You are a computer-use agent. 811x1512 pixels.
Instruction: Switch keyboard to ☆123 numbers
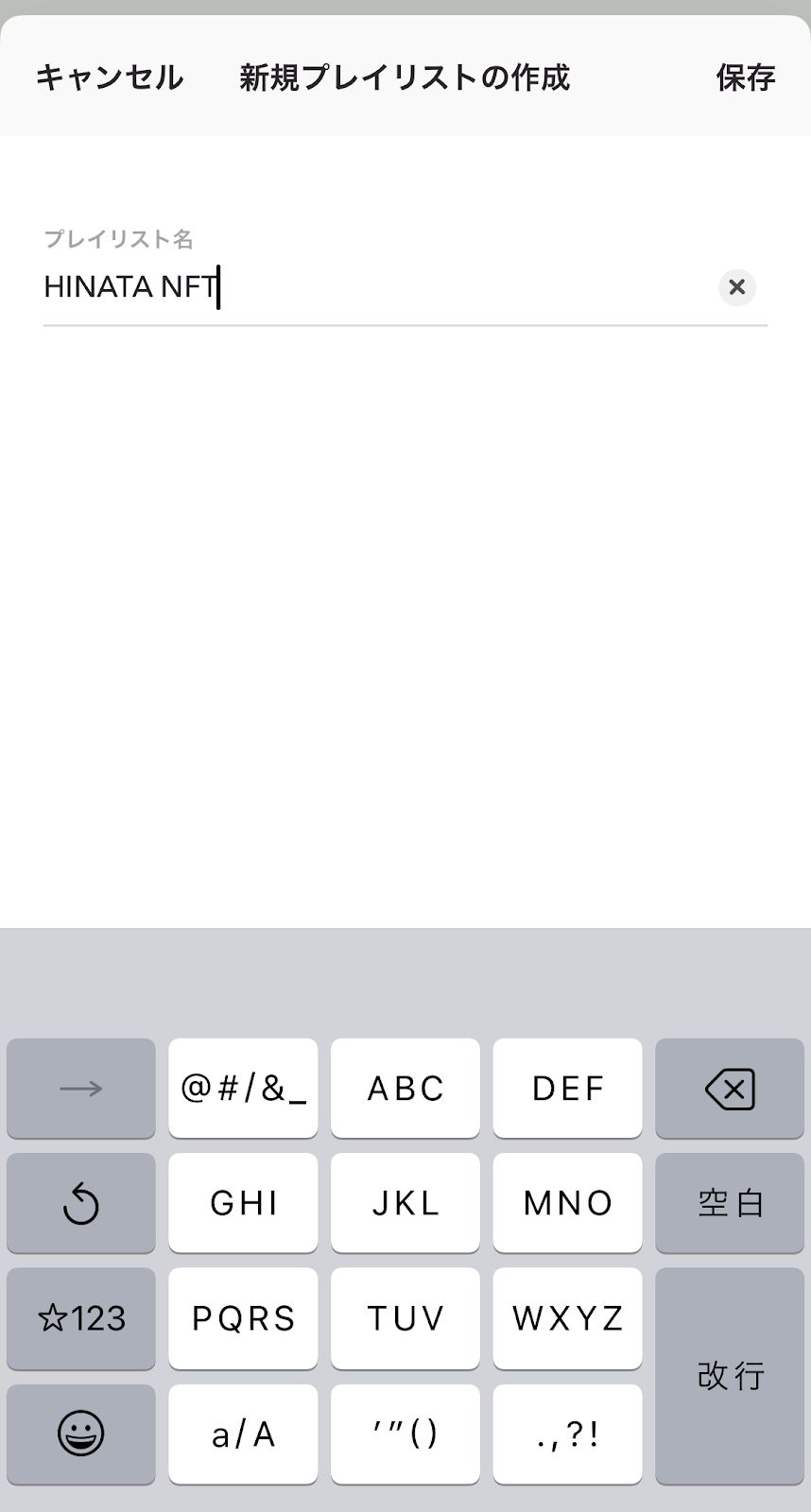click(x=81, y=1318)
